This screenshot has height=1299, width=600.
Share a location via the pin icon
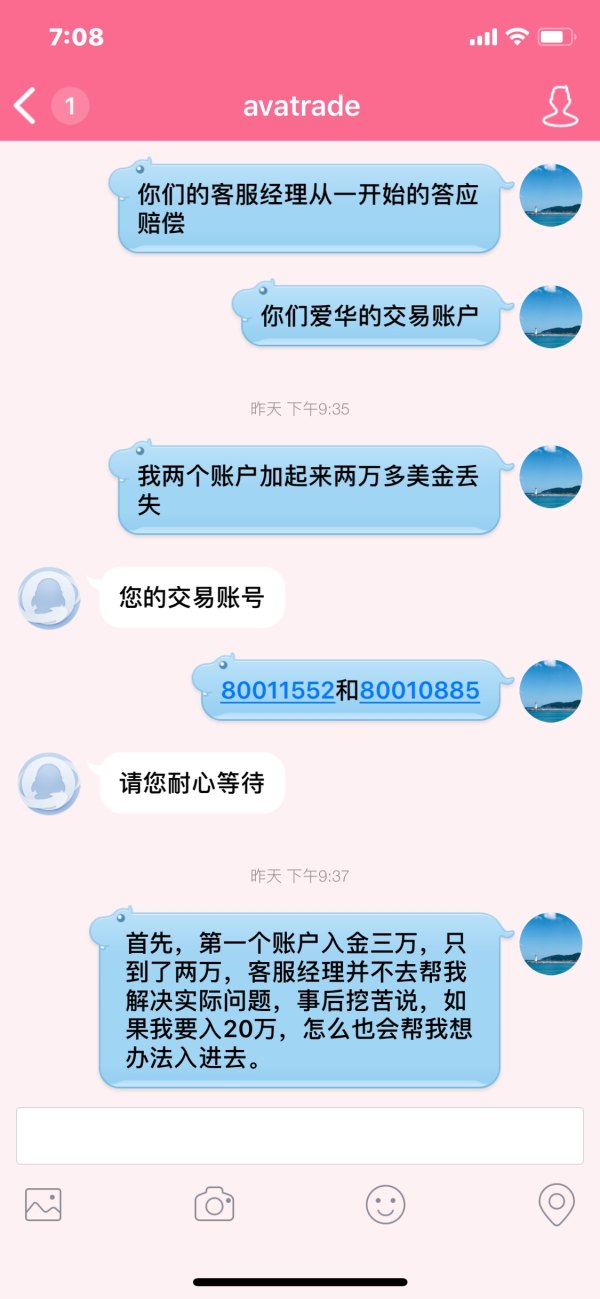coord(556,1204)
